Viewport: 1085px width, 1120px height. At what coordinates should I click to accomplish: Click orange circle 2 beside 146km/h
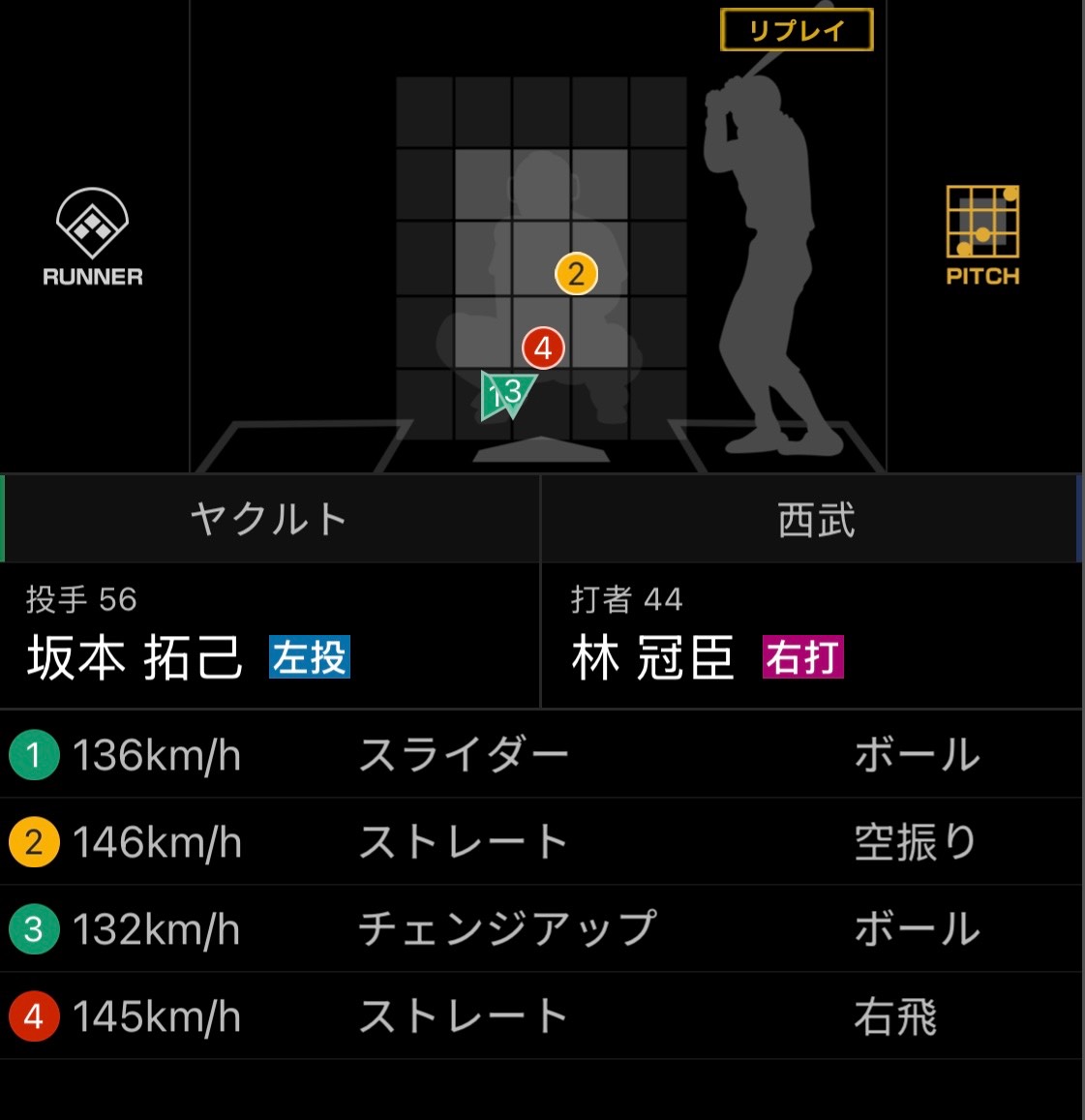click(x=33, y=843)
